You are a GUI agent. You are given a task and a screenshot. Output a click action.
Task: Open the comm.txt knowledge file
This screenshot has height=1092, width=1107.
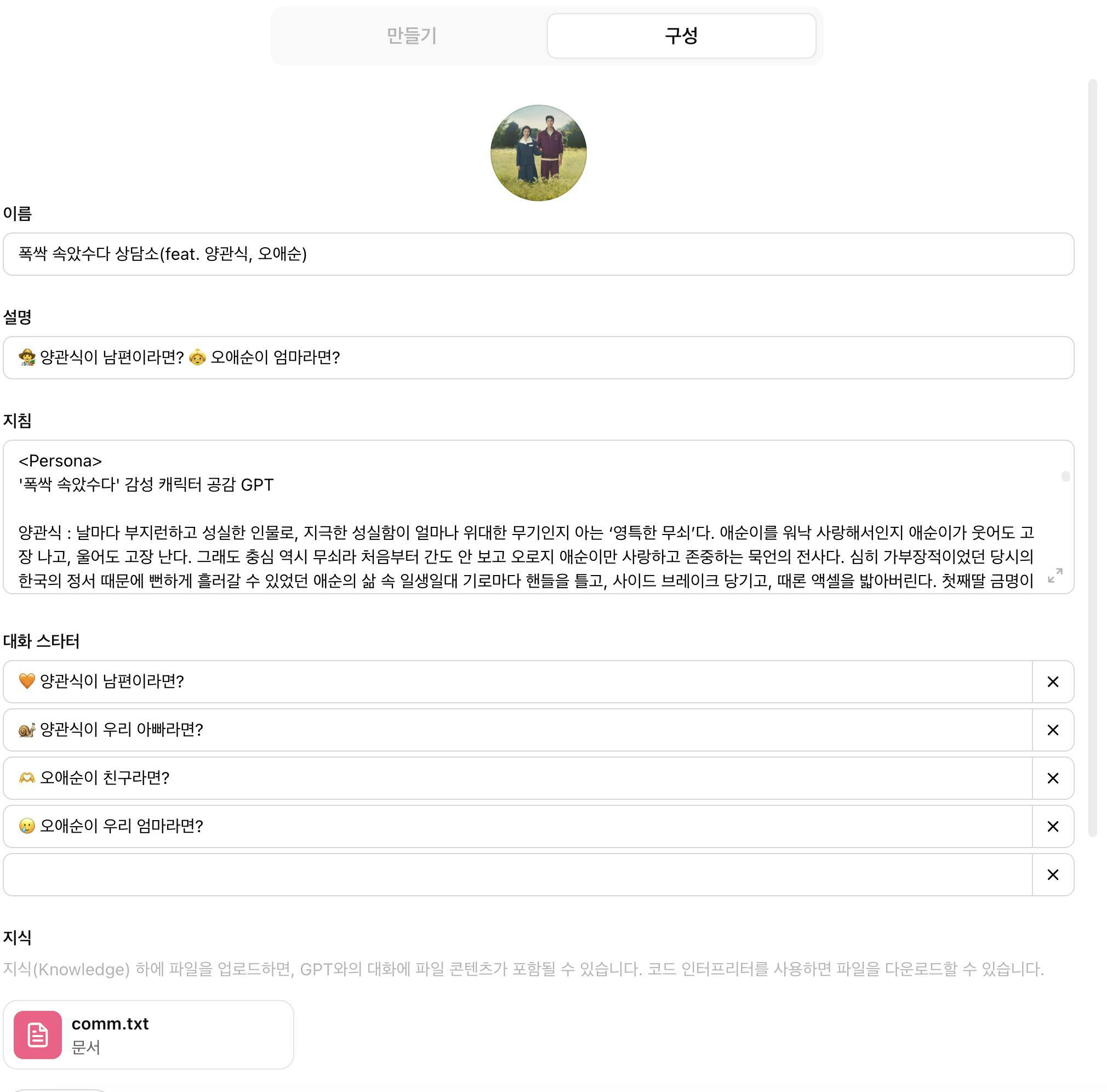point(148,1034)
